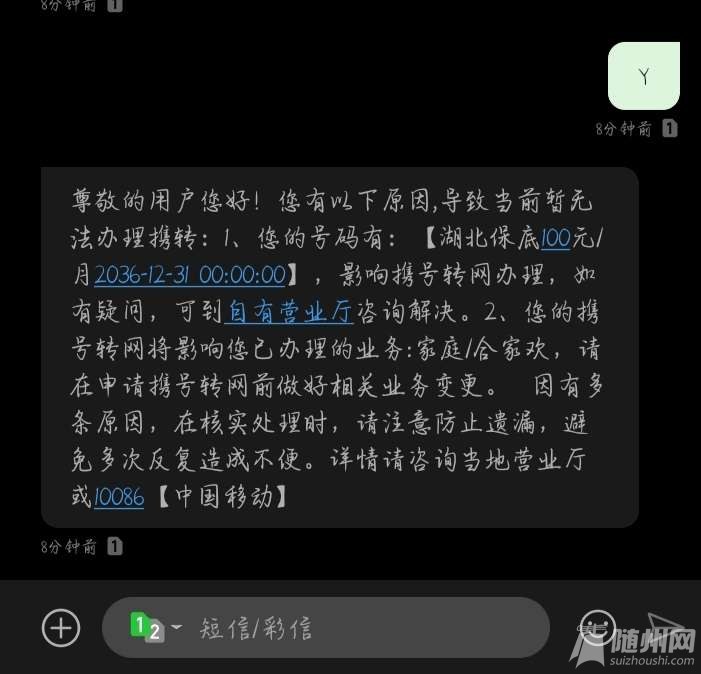Tap the plus attach icon
The height and width of the screenshot is (674, 701).
[x=61, y=628]
